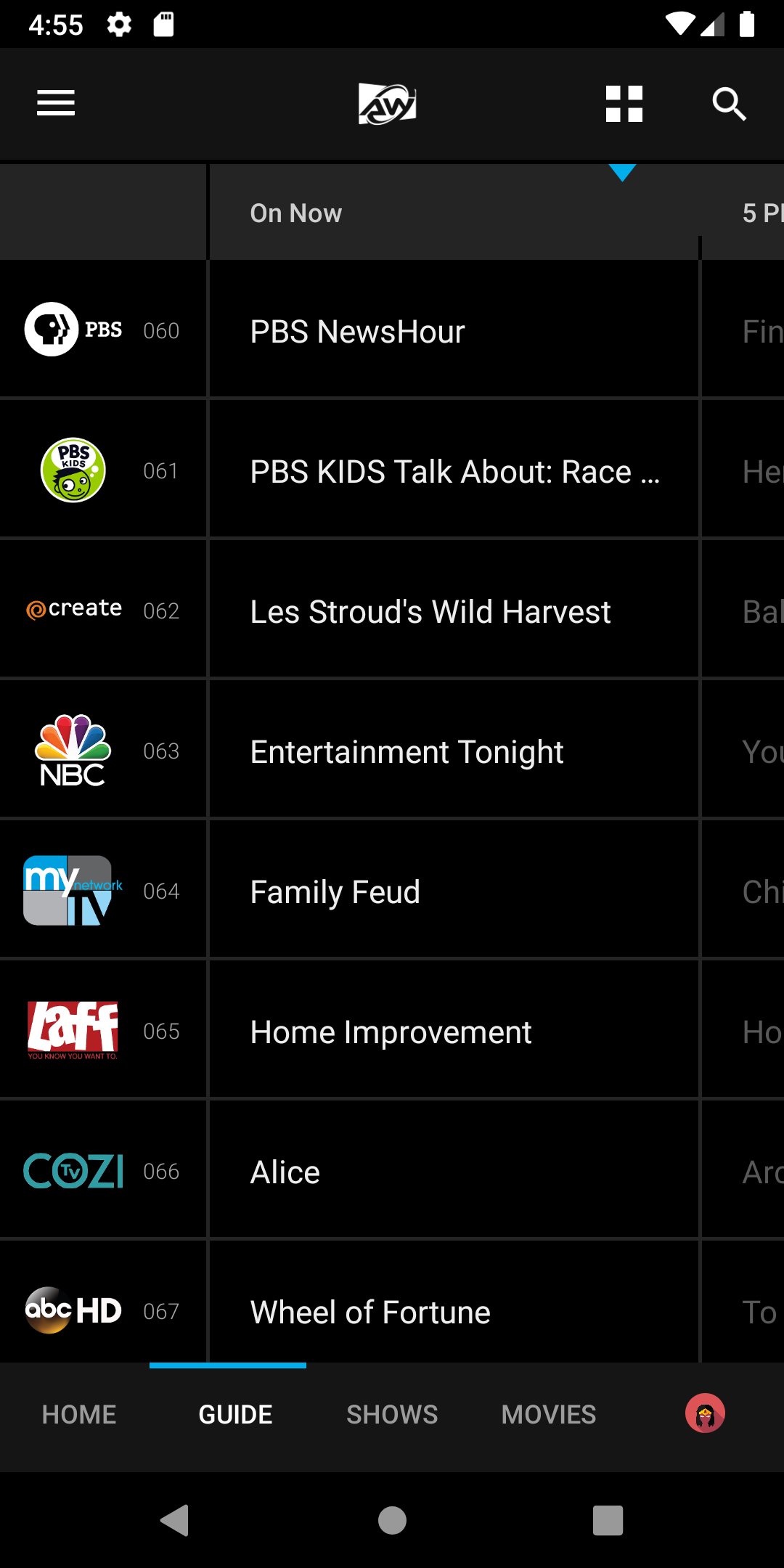This screenshot has height=1568, width=784.
Task: Open the grid view icon
Action: 624,104
